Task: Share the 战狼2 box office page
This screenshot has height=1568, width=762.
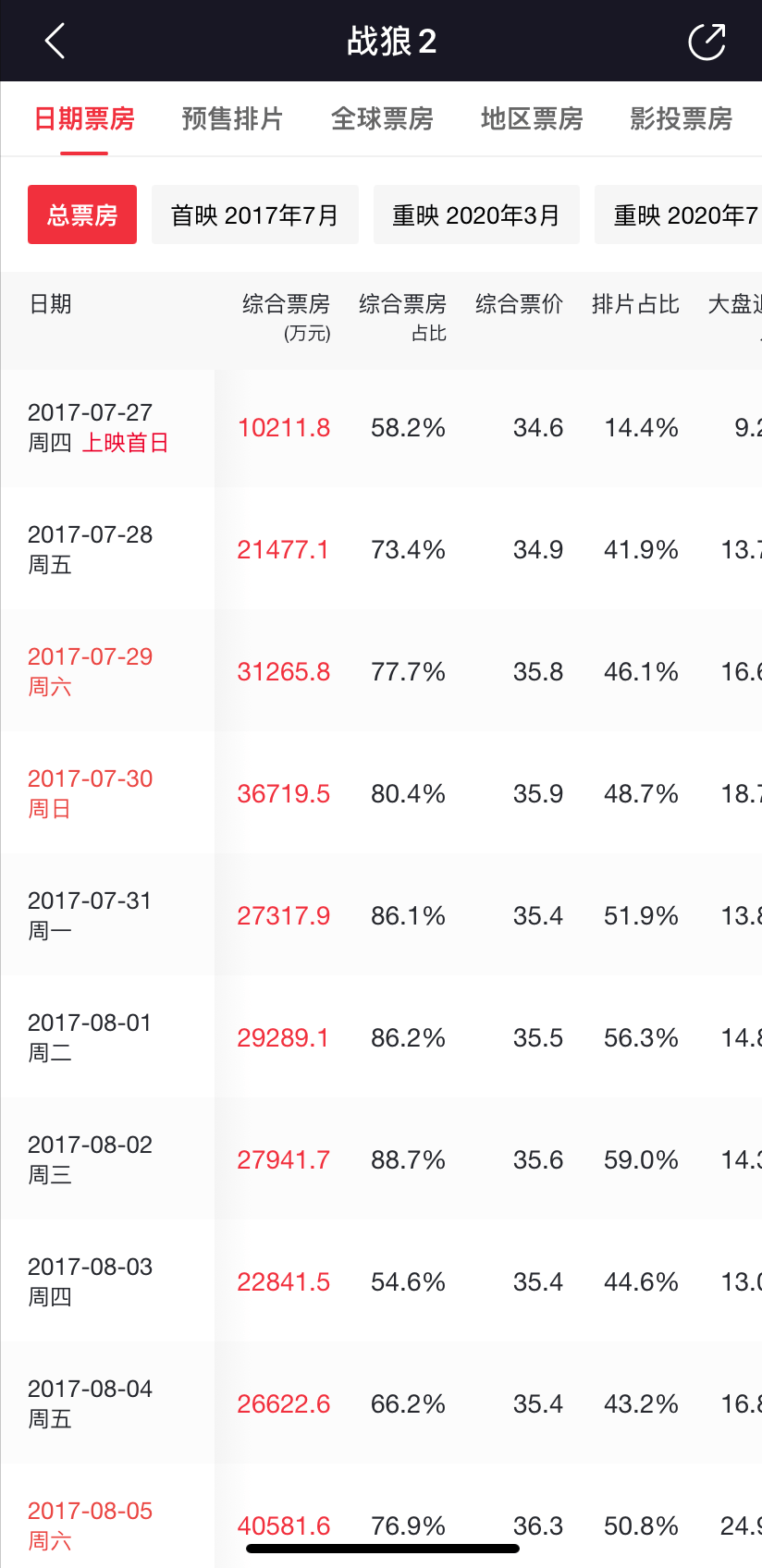Action: [x=707, y=42]
